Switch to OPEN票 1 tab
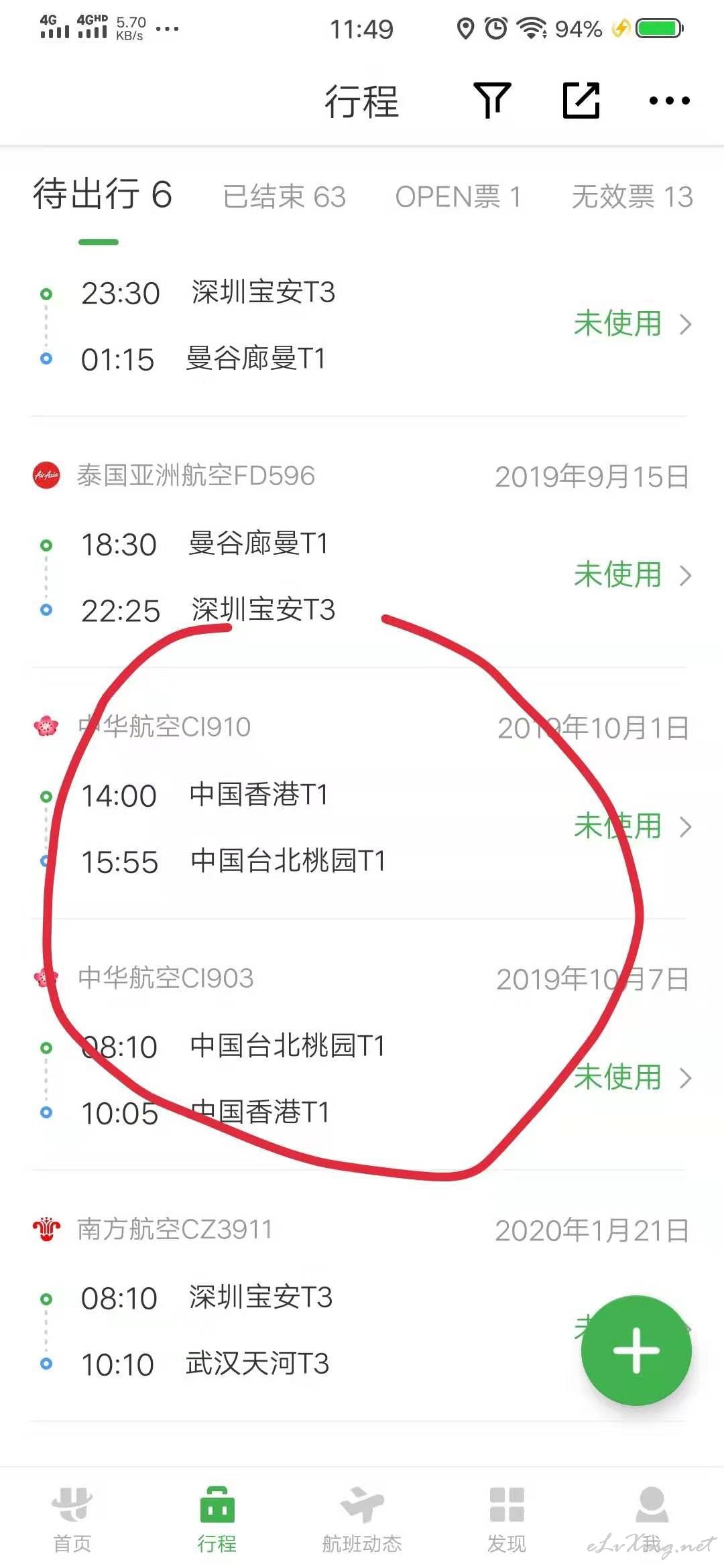Viewport: 724px width, 1568px height. [x=458, y=196]
